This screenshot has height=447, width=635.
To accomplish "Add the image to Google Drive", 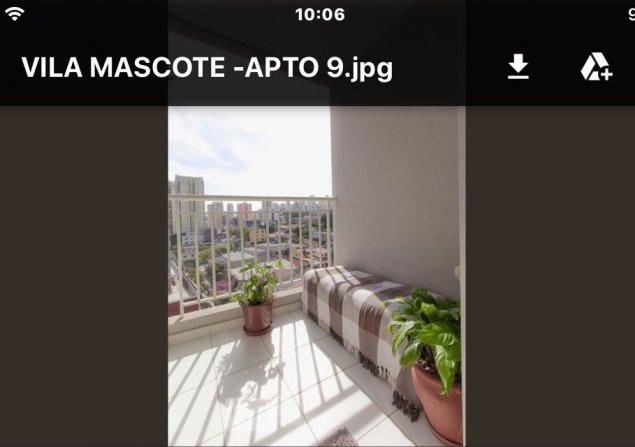I will point(596,67).
